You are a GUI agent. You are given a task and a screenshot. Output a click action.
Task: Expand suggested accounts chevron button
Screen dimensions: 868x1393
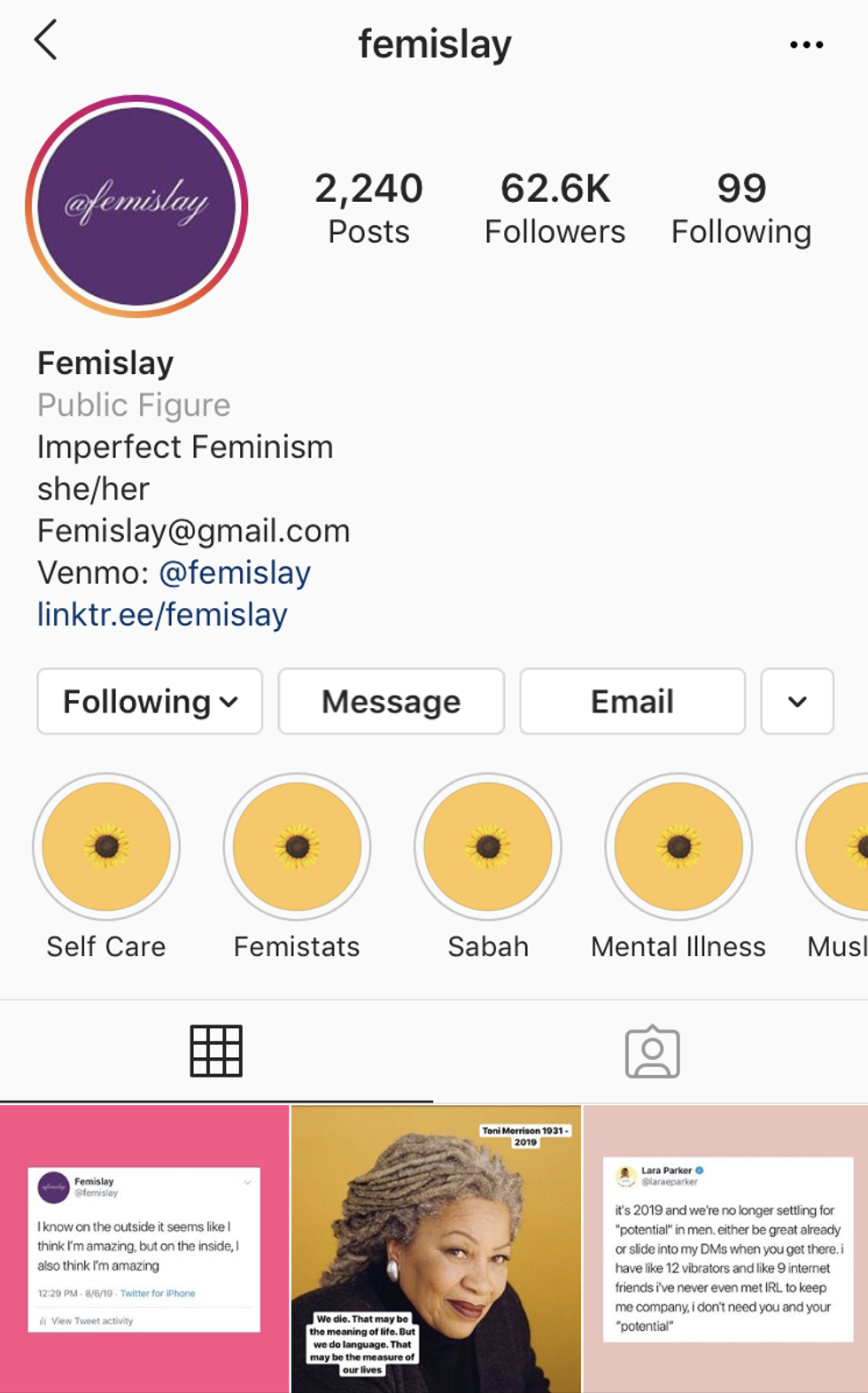point(796,701)
